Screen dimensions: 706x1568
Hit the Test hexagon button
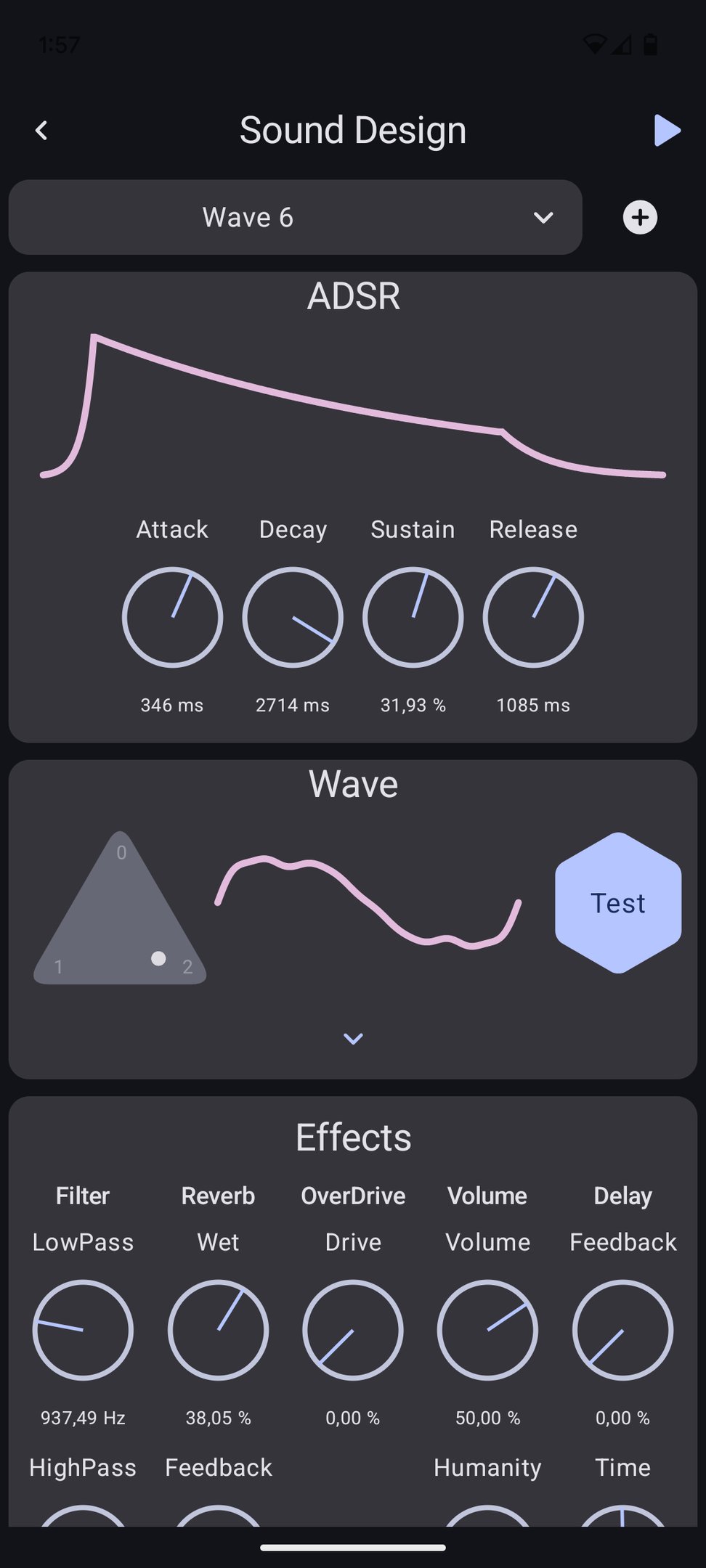tap(618, 903)
